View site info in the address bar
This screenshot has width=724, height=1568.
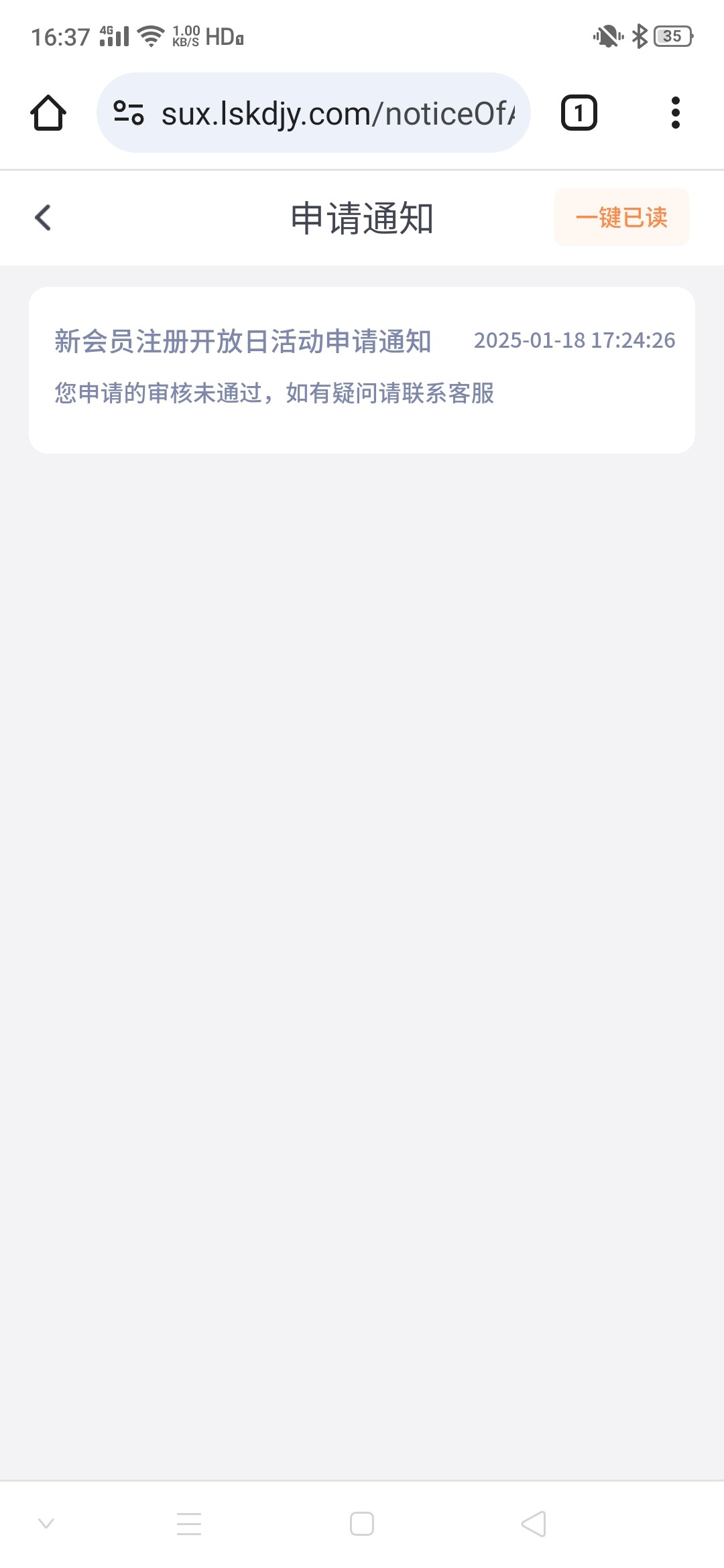129,113
